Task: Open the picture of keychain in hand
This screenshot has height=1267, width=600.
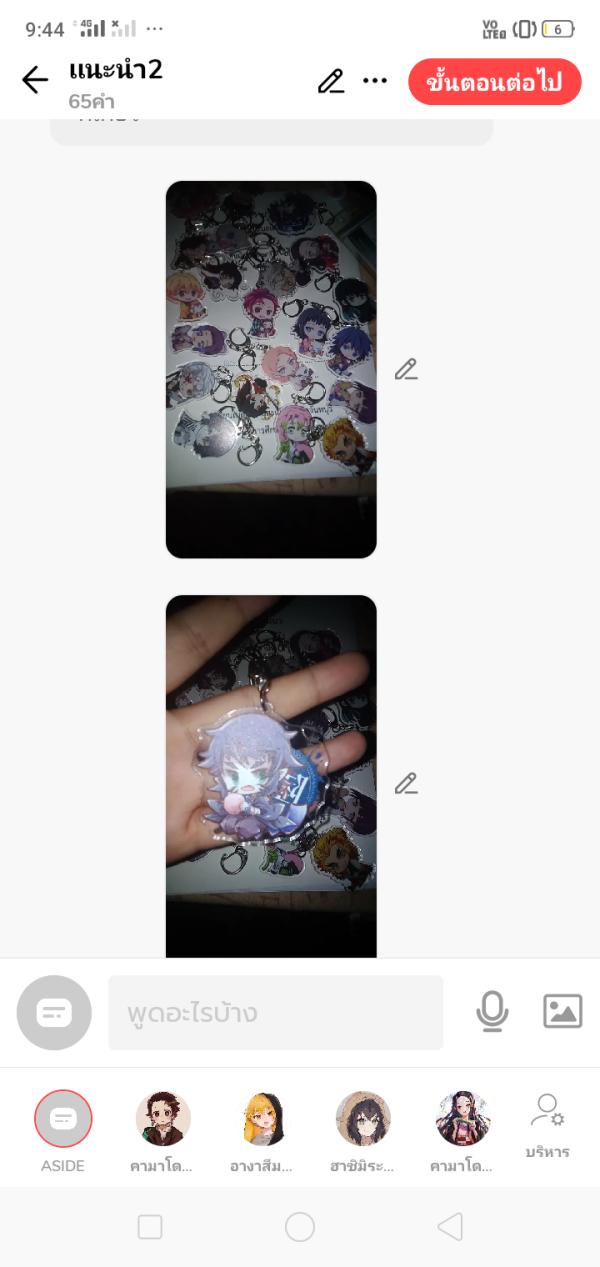Action: click(x=271, y=775)
